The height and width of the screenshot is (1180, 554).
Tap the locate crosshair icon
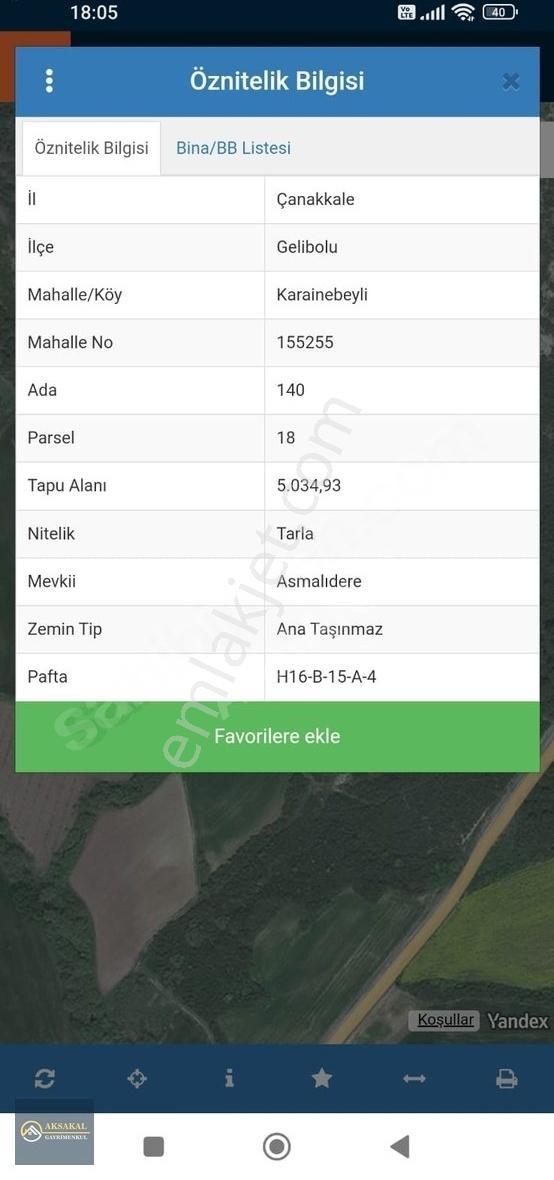[137, 1079]
